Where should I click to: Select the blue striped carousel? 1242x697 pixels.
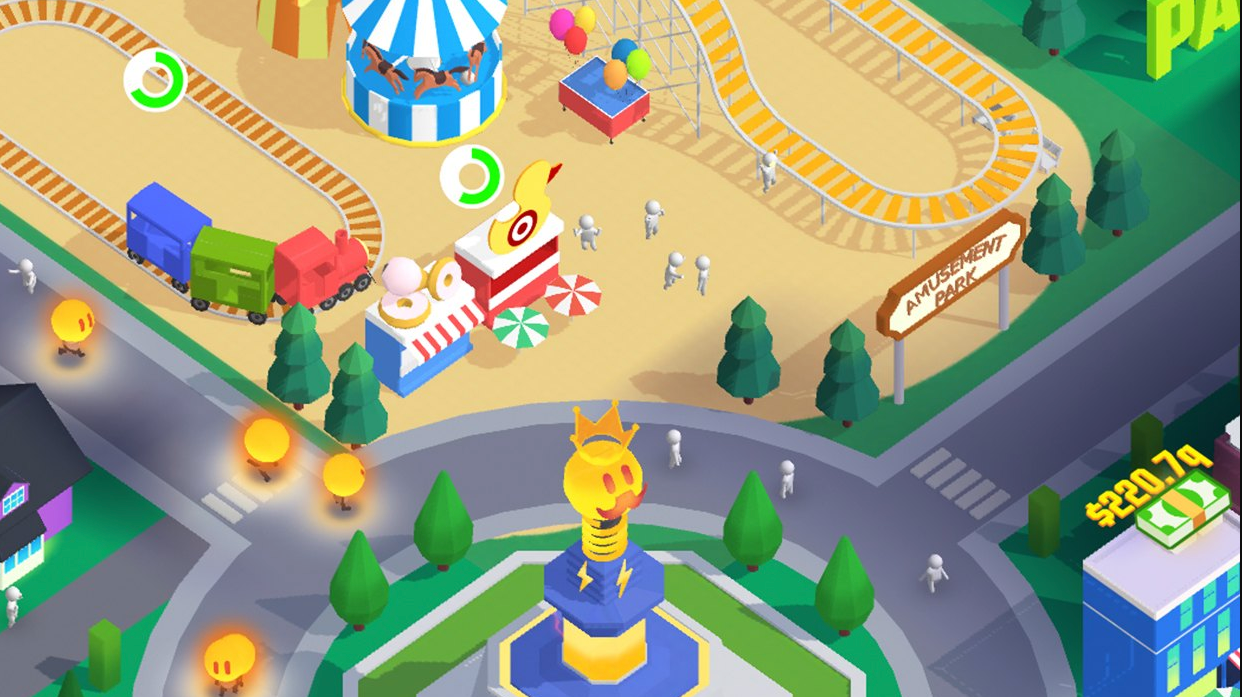(425, 72)
